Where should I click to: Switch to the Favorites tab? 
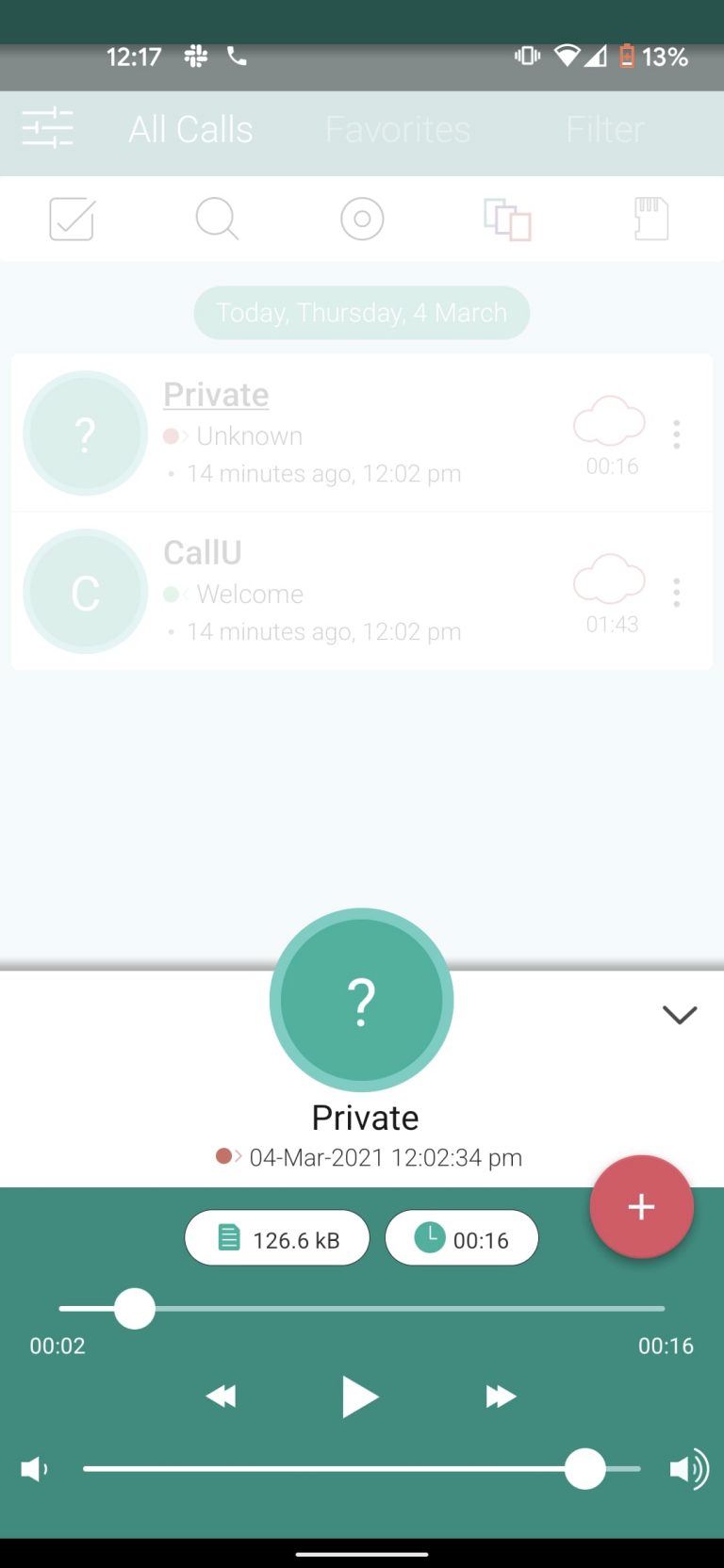tap(397, 129)
